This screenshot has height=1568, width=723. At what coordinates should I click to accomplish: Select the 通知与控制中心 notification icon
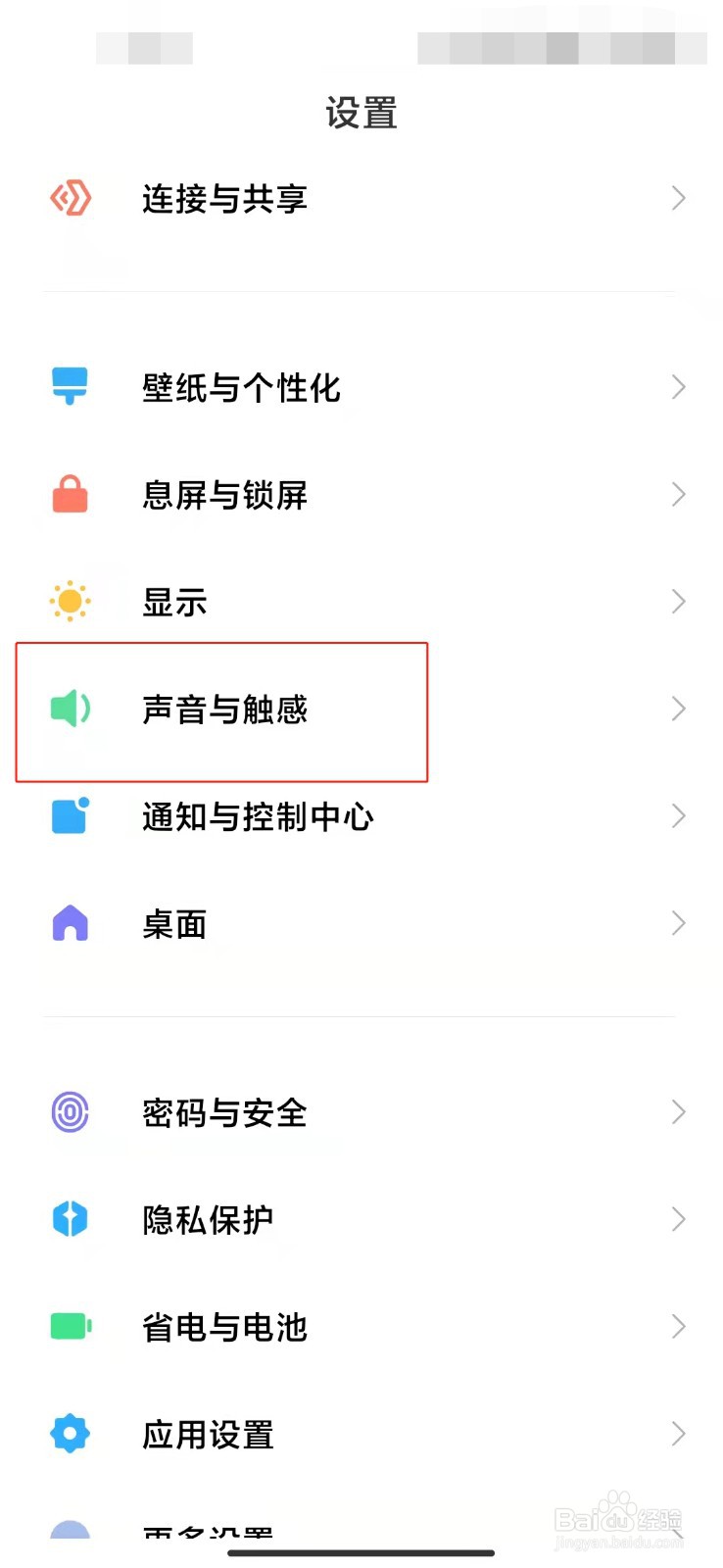point(69,815)
